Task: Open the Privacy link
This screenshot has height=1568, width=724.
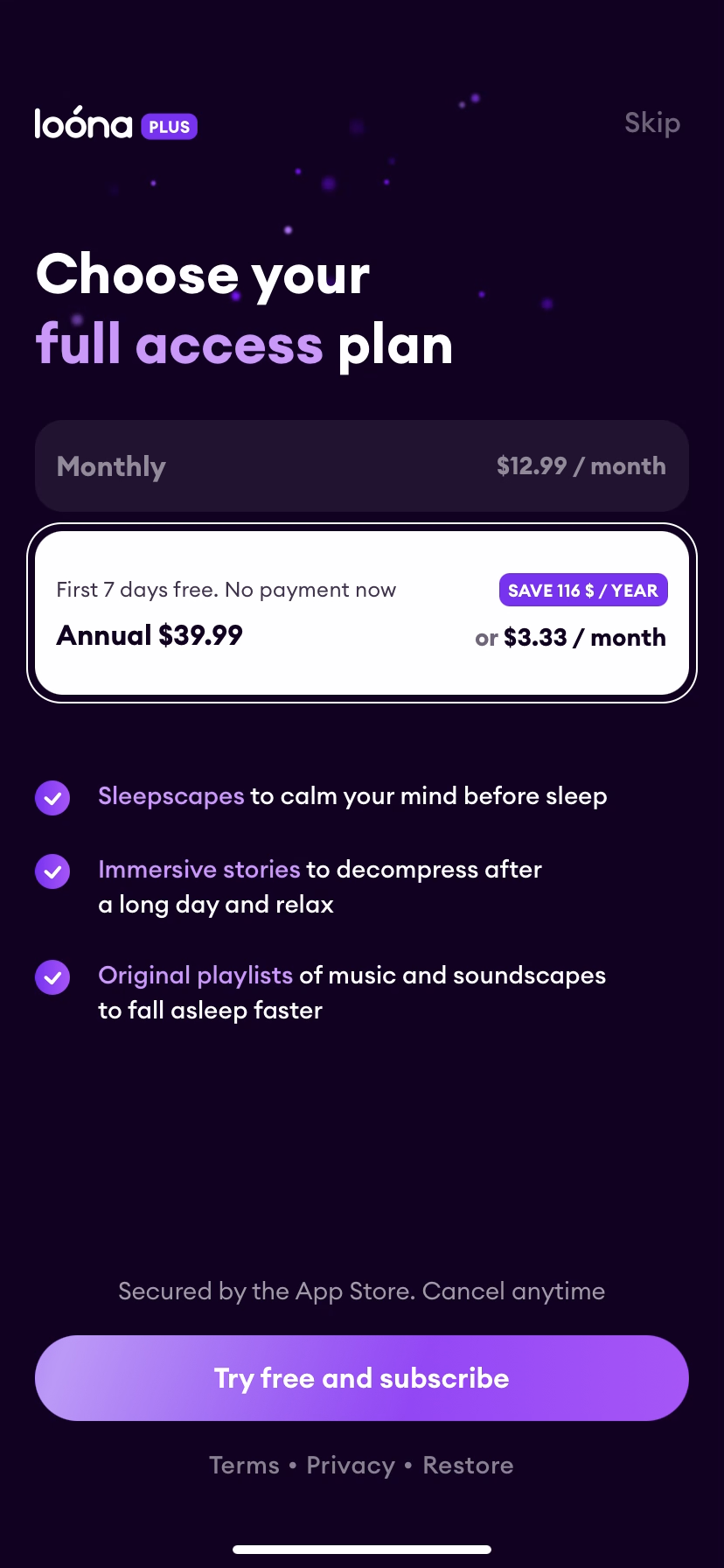Action: (x=351, y=1465)
